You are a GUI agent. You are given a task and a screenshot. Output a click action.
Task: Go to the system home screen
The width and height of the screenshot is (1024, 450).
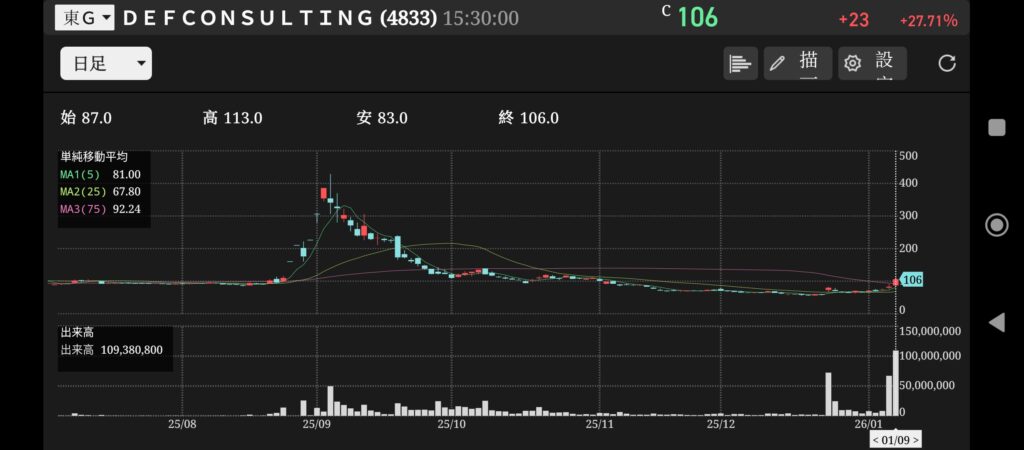pyautogui.click(x=996, y=224)
